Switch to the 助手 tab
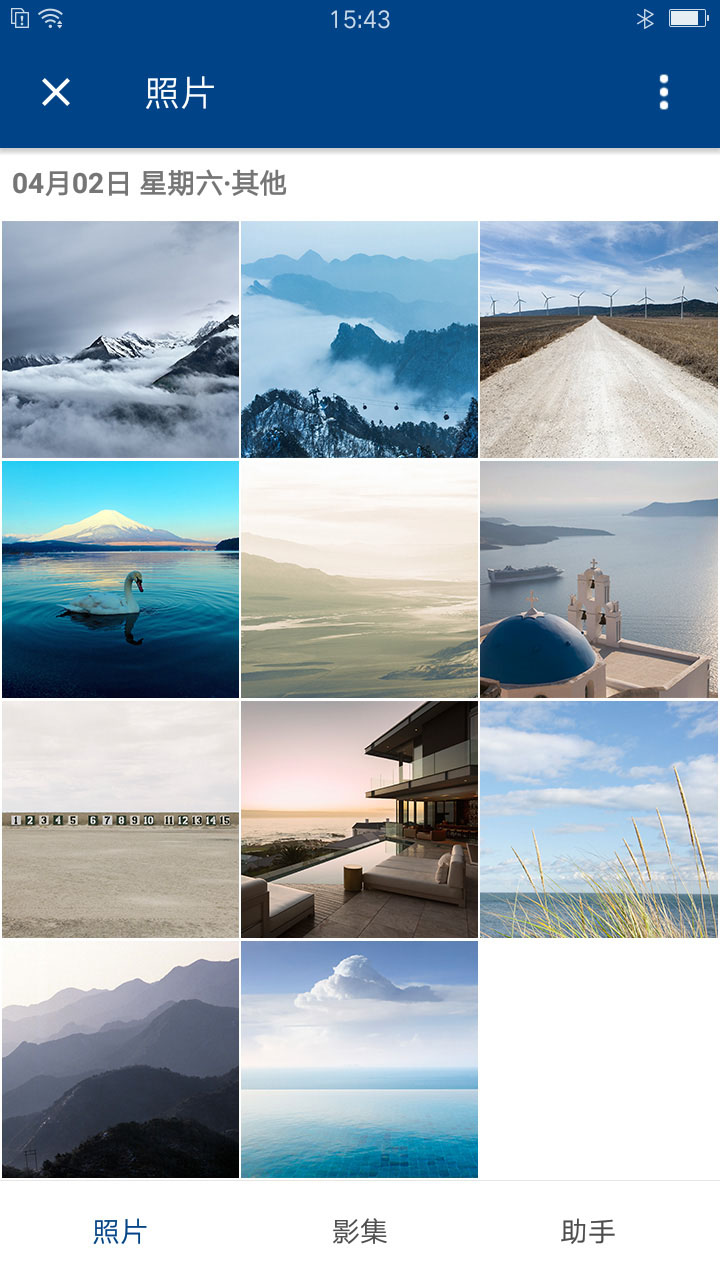The image size is (720, 1280). pyautogui.click(x=588, y=1231)
